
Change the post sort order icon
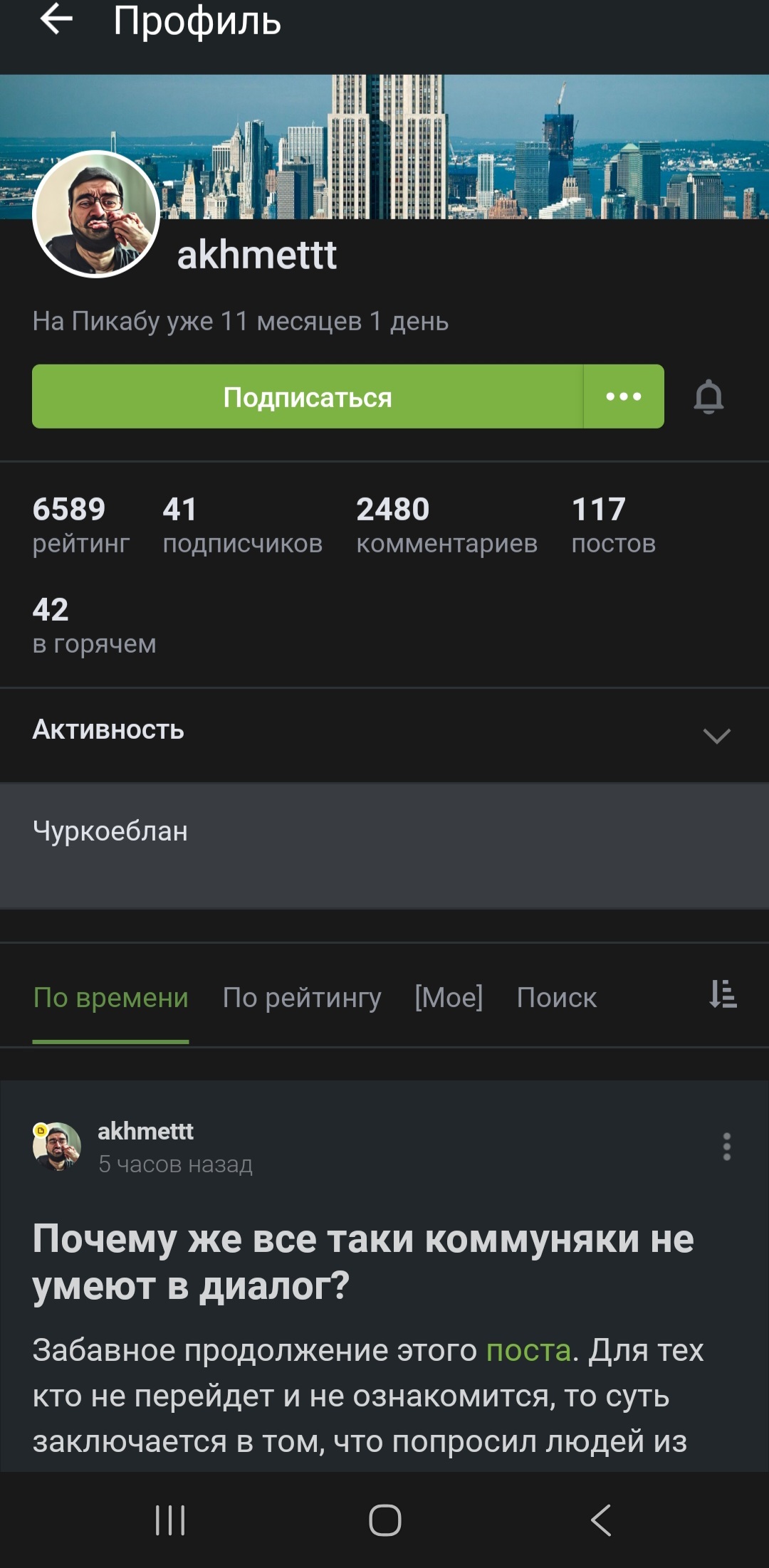pos(723,994)
